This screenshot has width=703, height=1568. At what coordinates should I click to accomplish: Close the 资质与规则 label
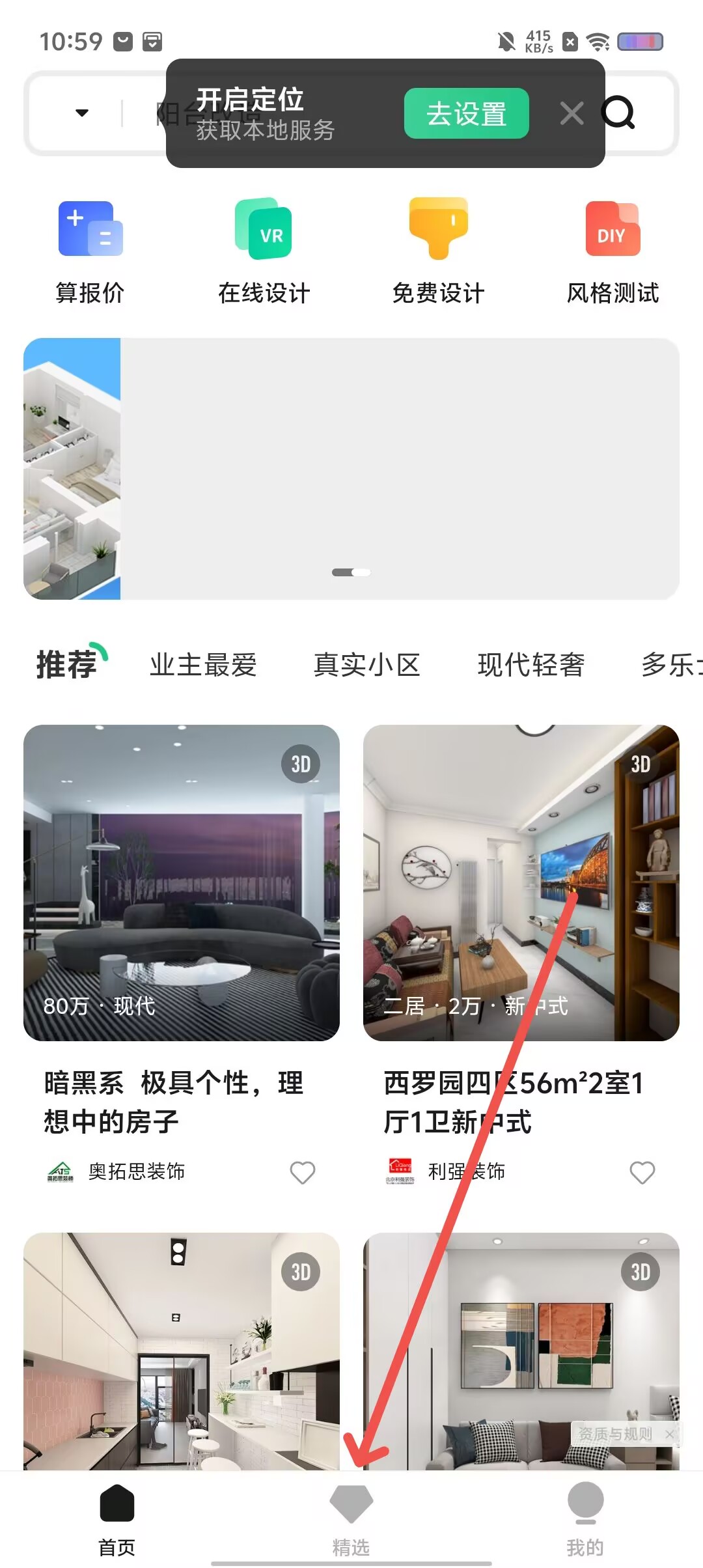point(669,1434)
